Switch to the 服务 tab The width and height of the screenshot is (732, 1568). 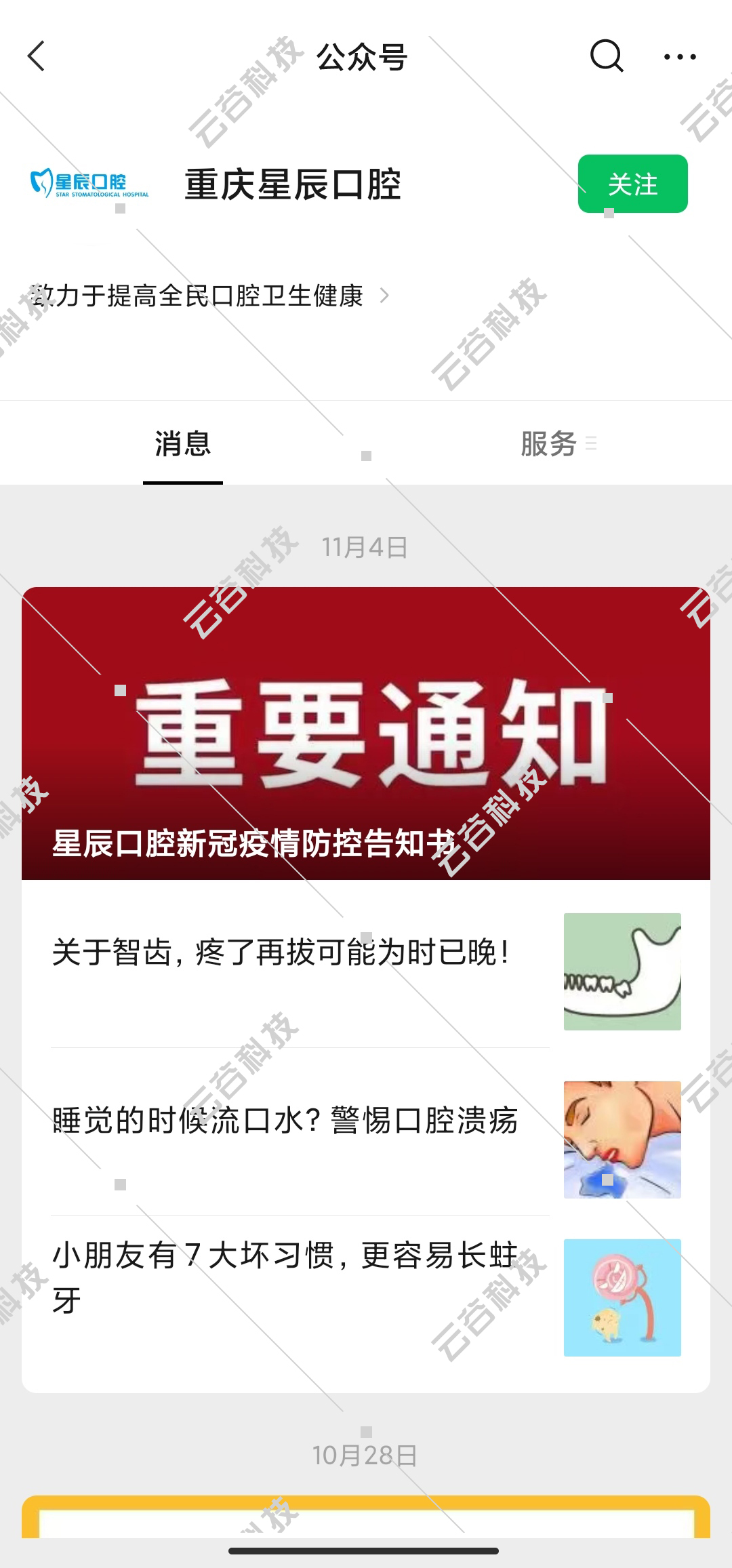coord(549,444)
